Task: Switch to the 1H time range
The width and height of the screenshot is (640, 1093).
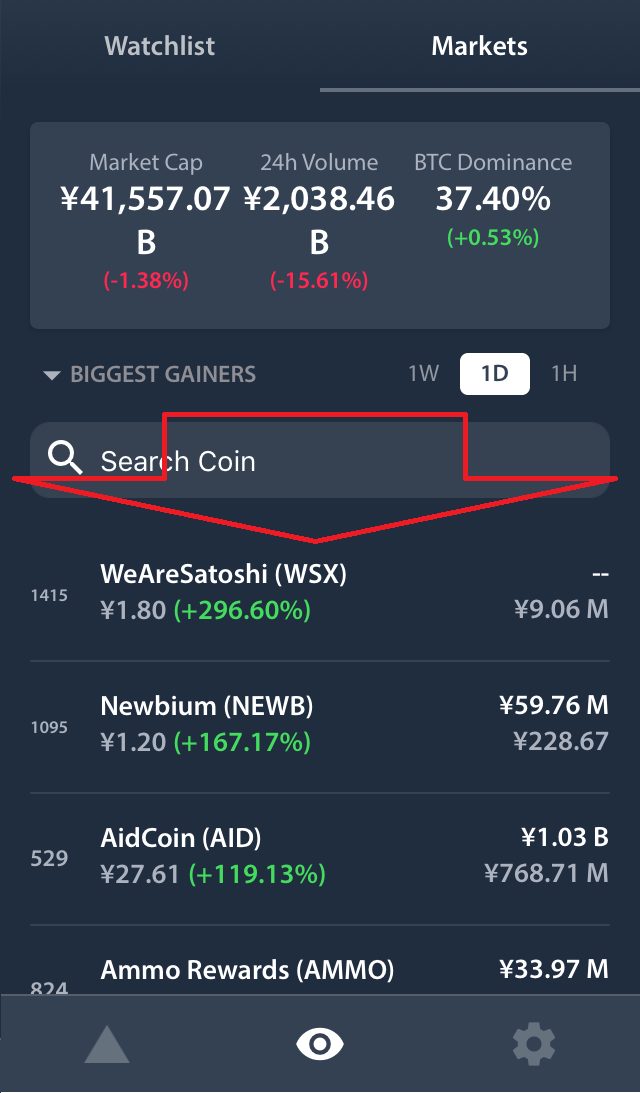Action: coord(564,375)
